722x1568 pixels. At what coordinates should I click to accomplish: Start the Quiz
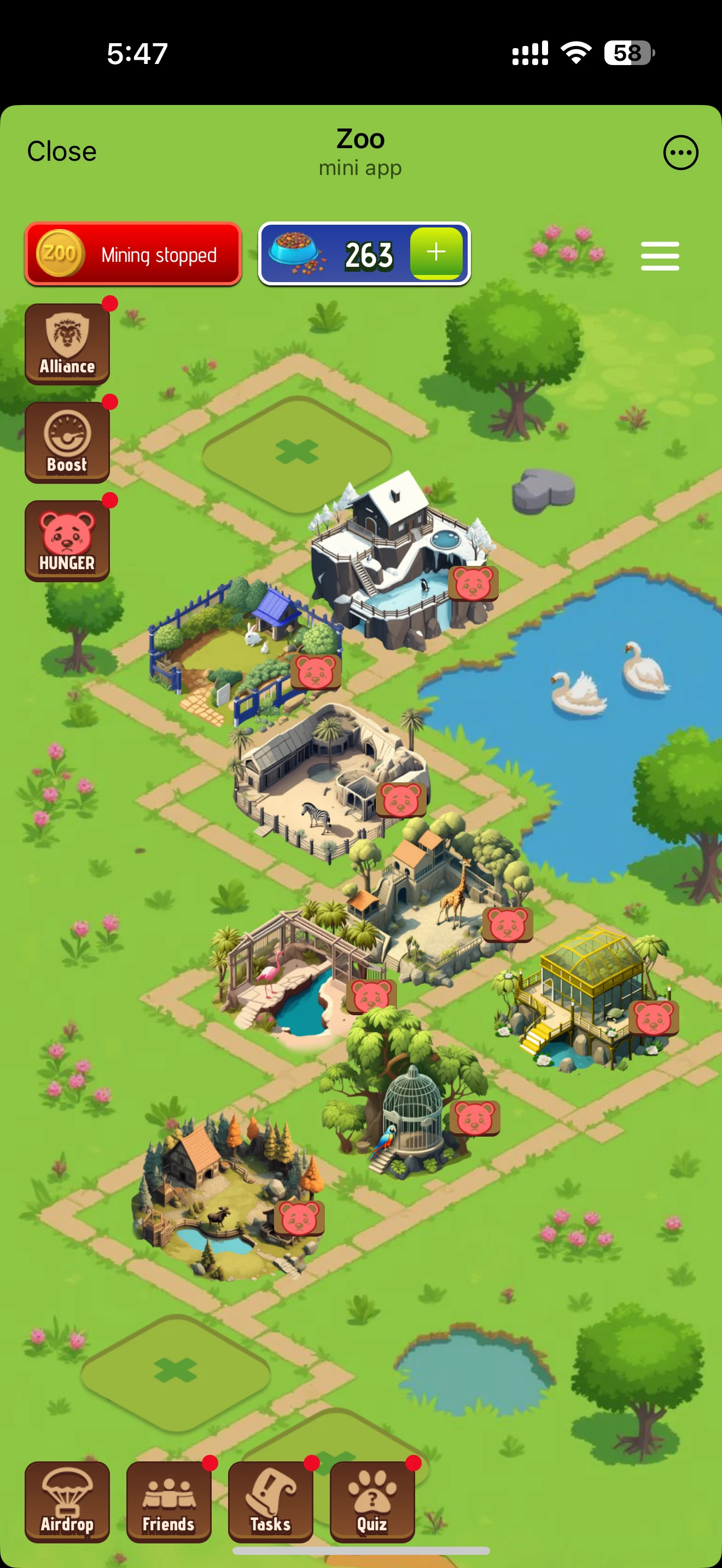(372, 1501)
